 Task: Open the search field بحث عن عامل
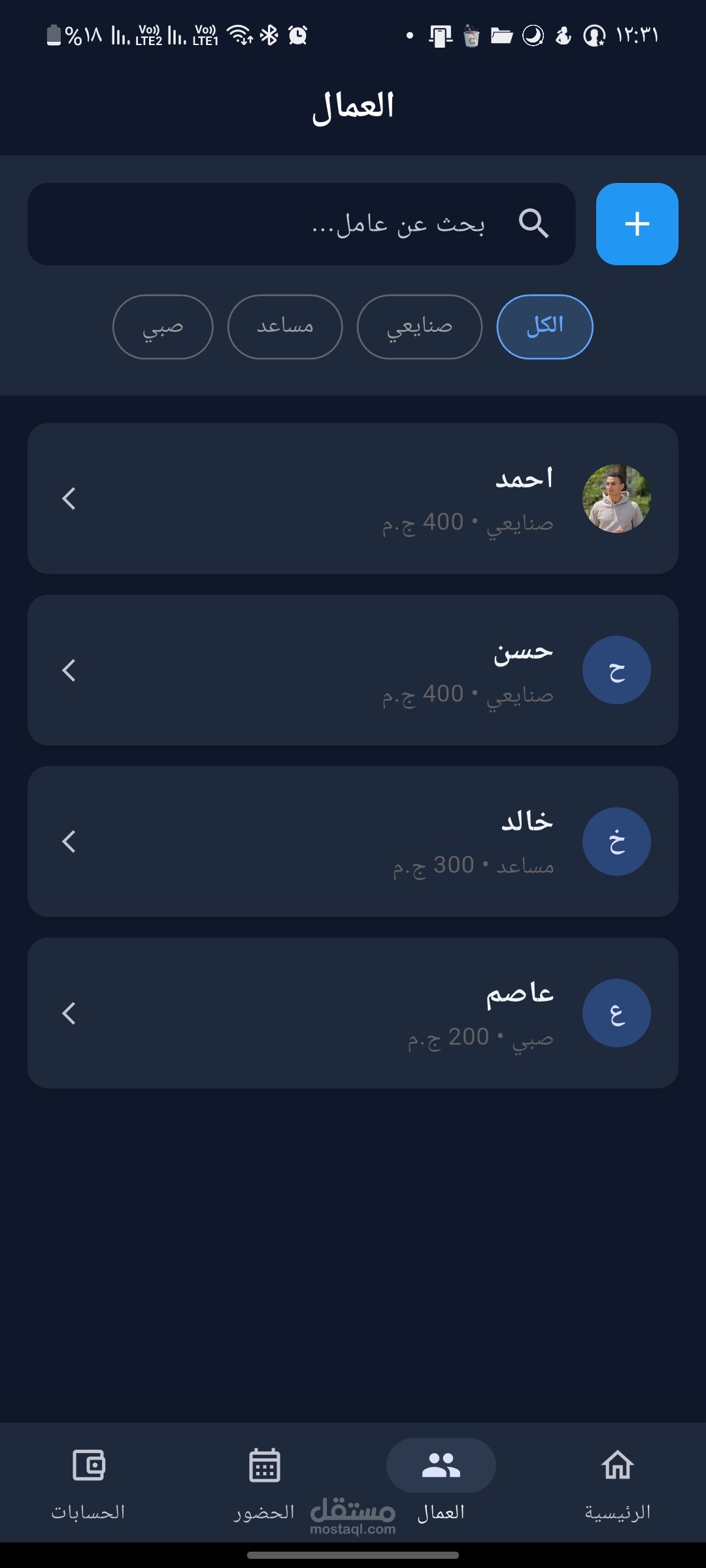(301, 224)
